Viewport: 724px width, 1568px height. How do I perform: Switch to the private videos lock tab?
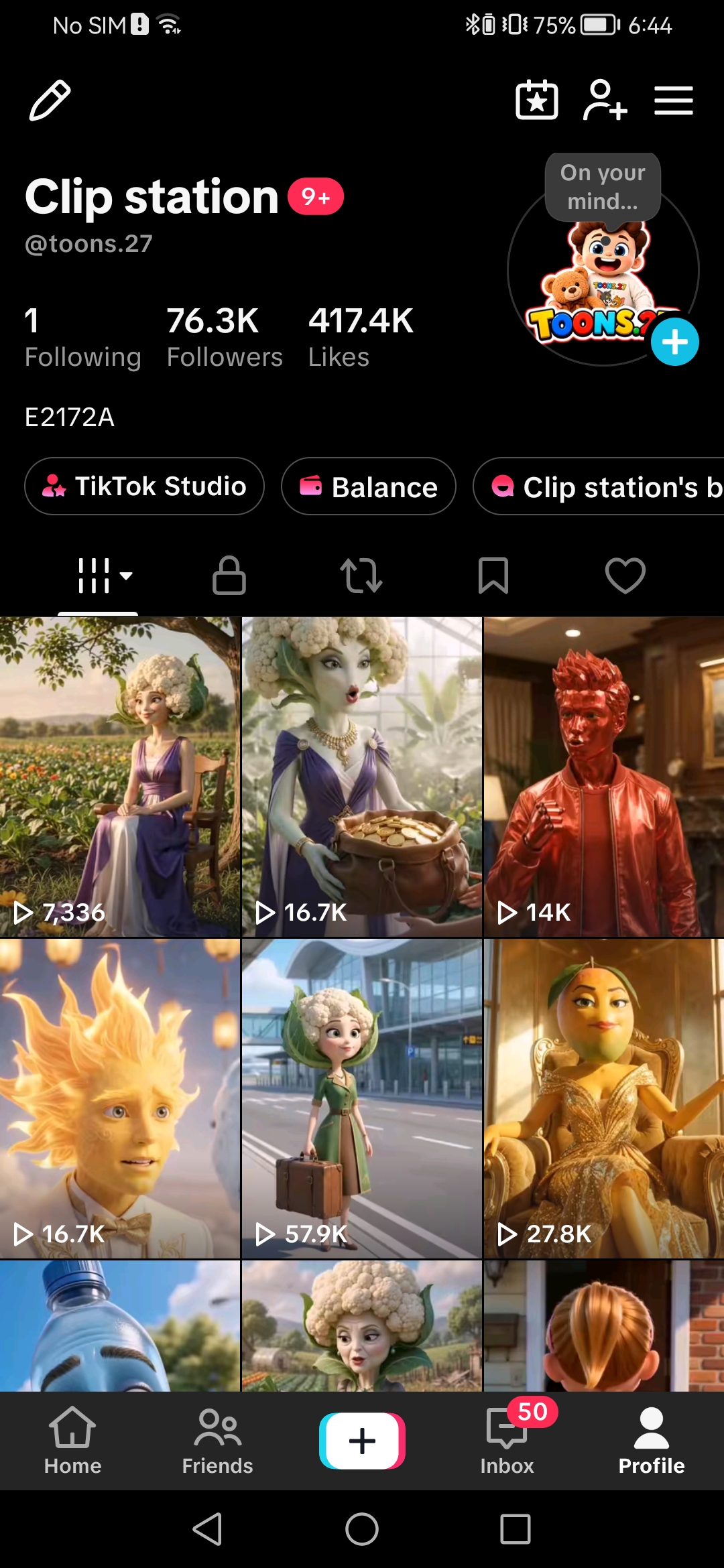coord(229,576)
